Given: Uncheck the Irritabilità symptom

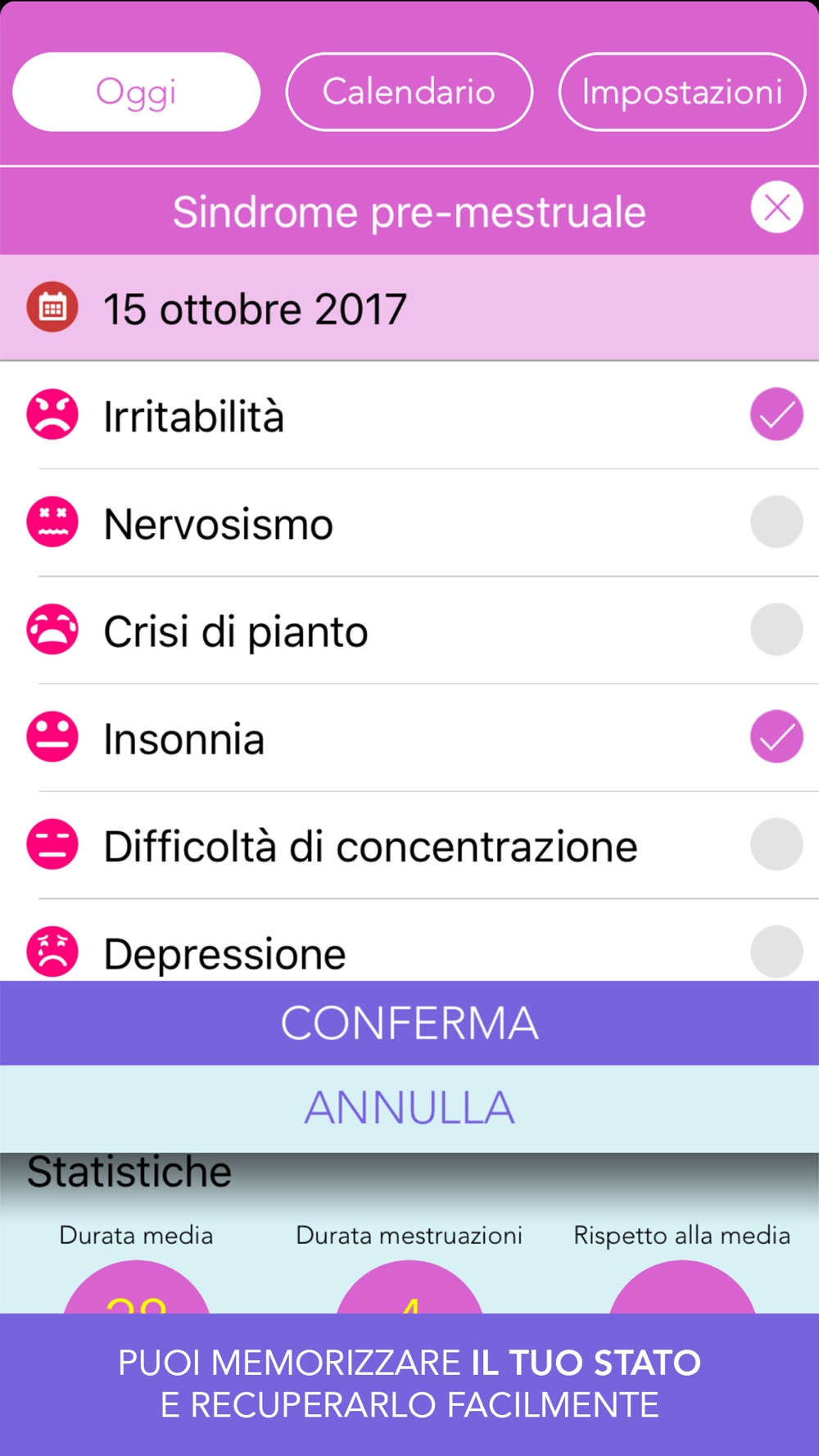Looking at the screenshot, I should (776, 414).
